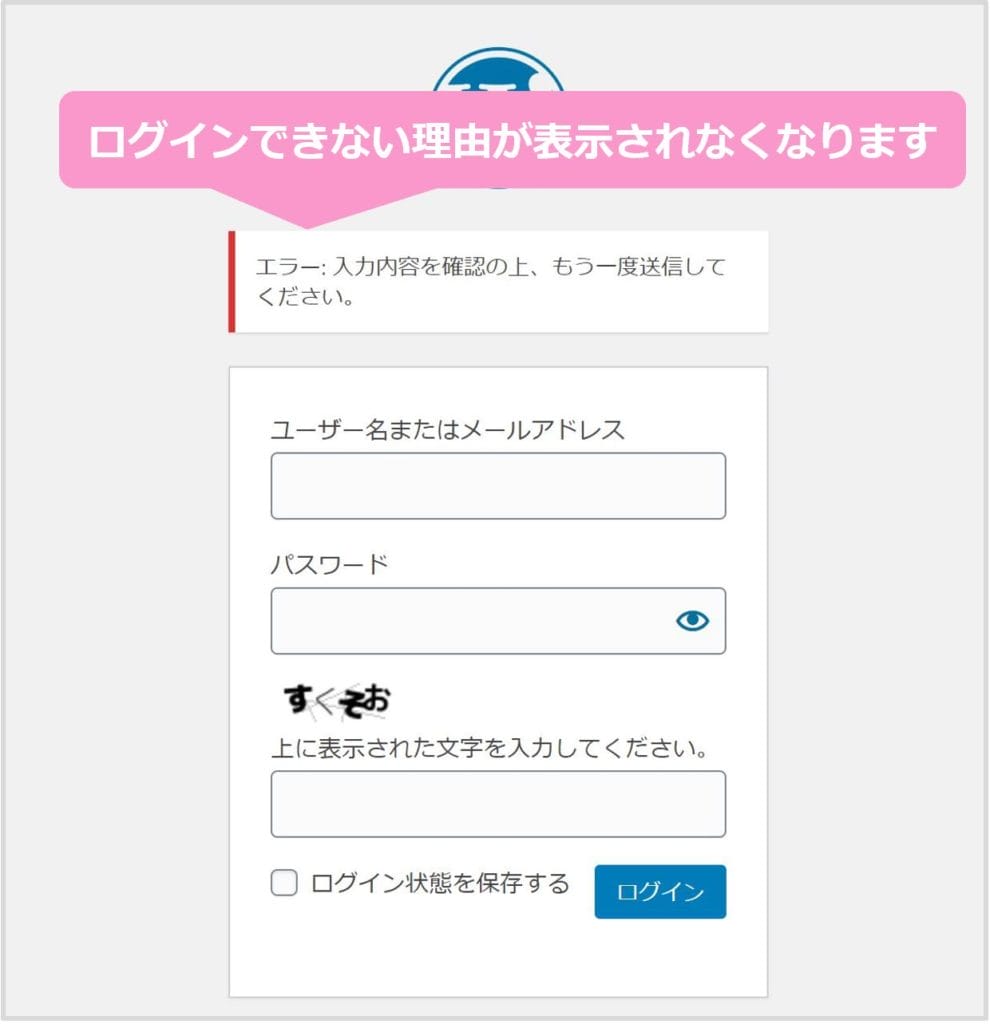Tap the password input field

pos(470,621)
